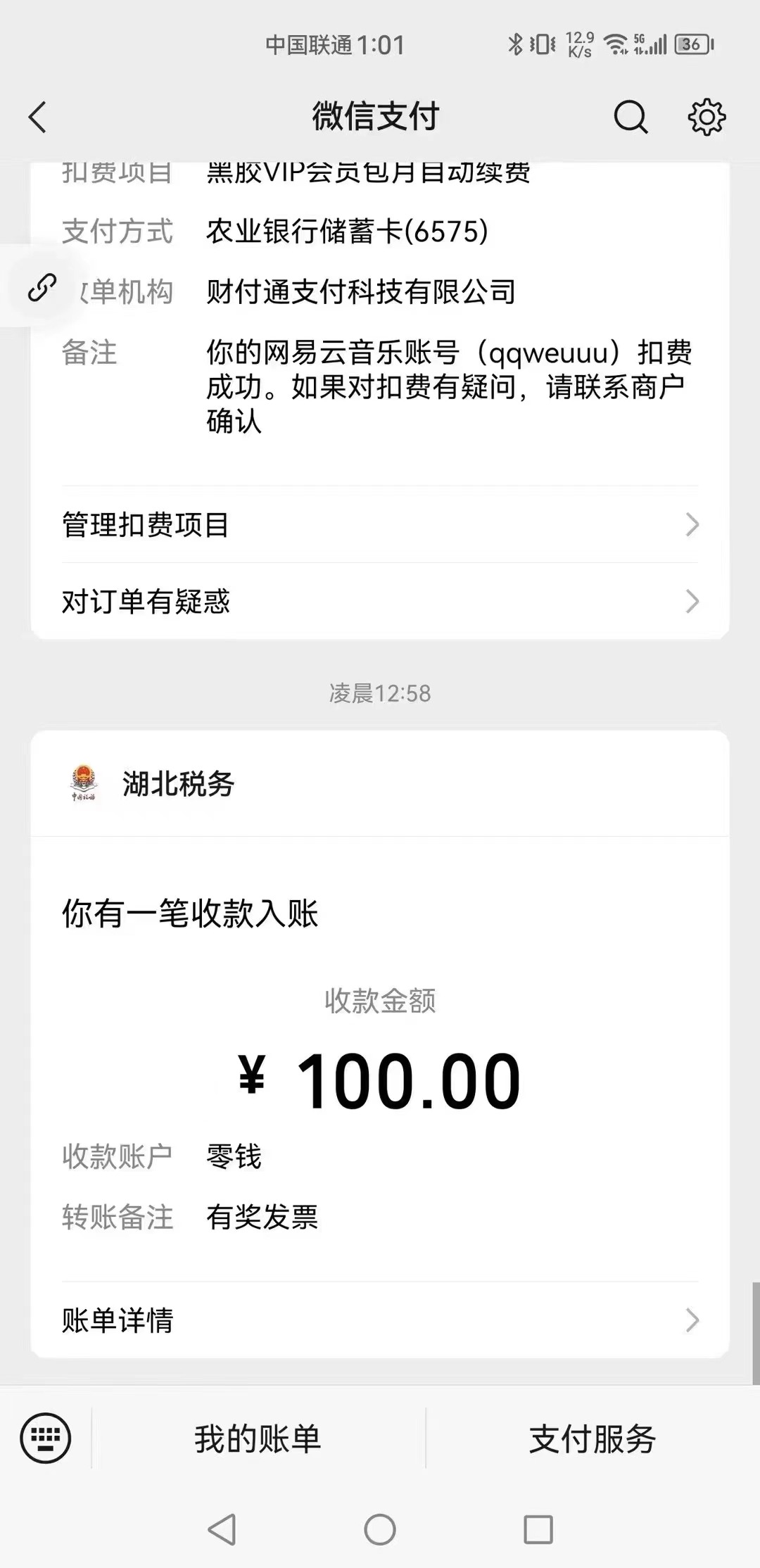Viewport: 760px width, 1568px height.
Task: Go back from WeChat Pay chat
Action: (38, 117)
